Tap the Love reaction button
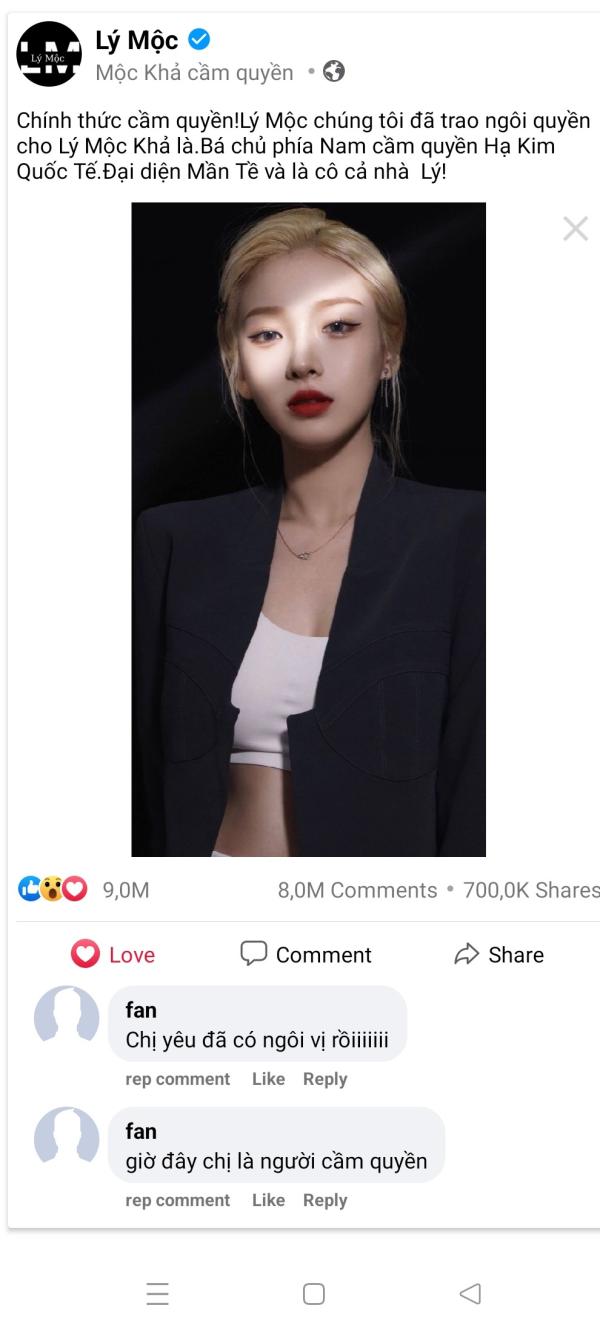Screen dimensions: 600x1334 pyautogui.click(x=113, y=955)
